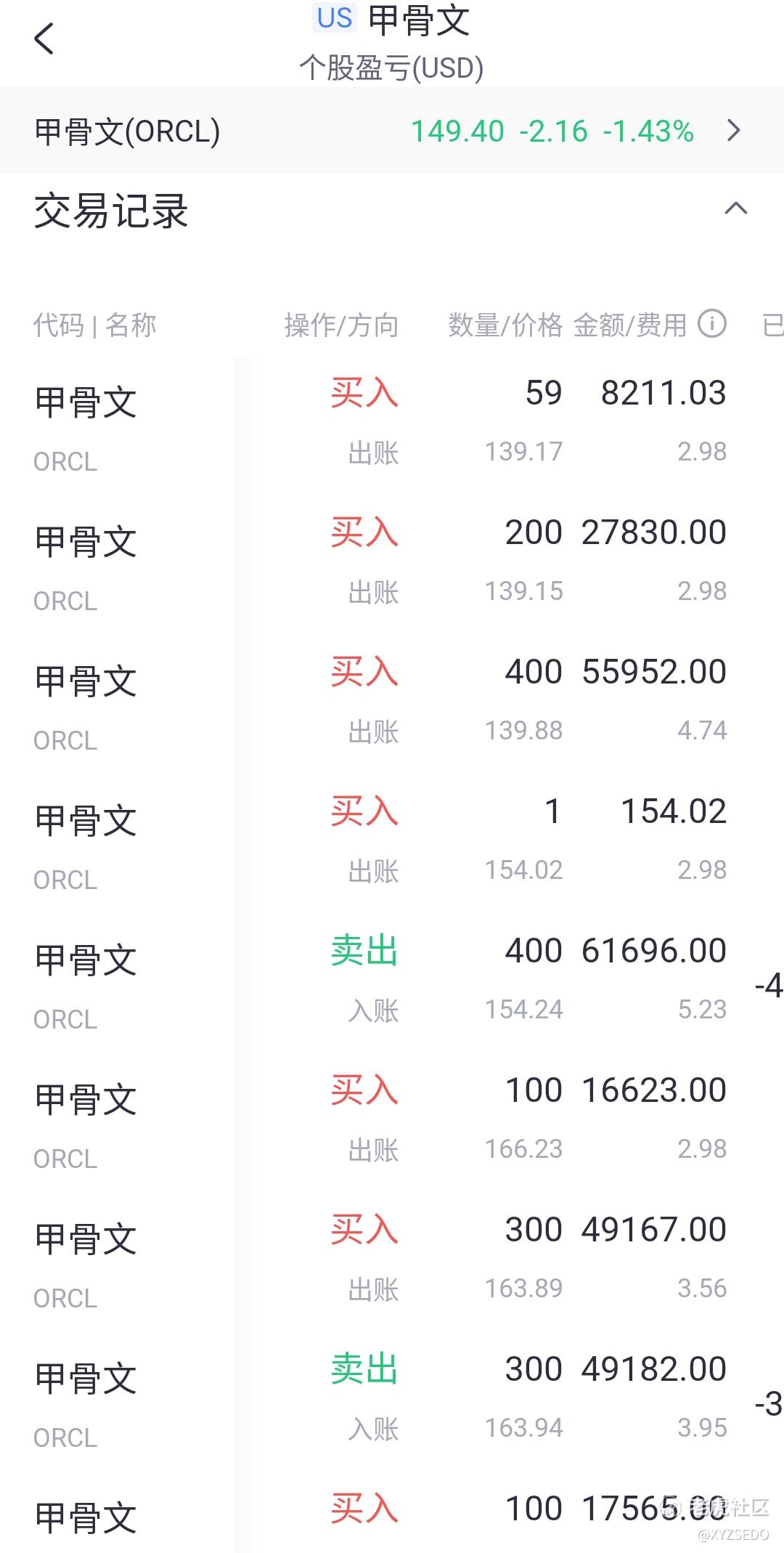Collapse the 交易记录 section
The image size is (784, 1553).
(735, 209)
